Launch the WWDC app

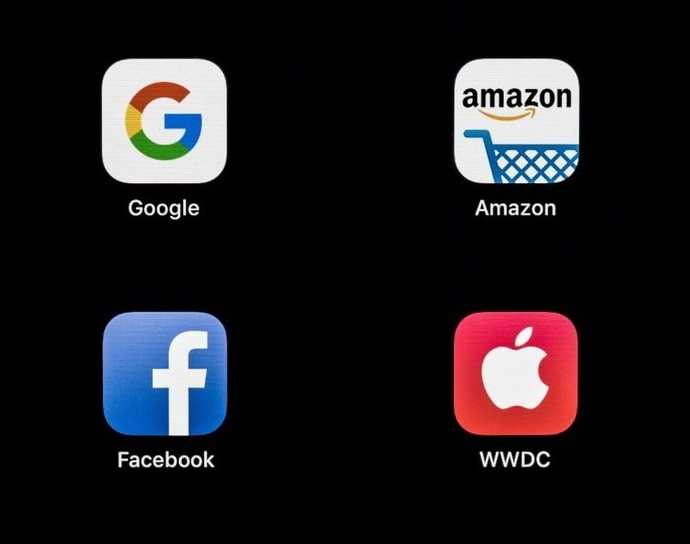(x=516, y=373)
